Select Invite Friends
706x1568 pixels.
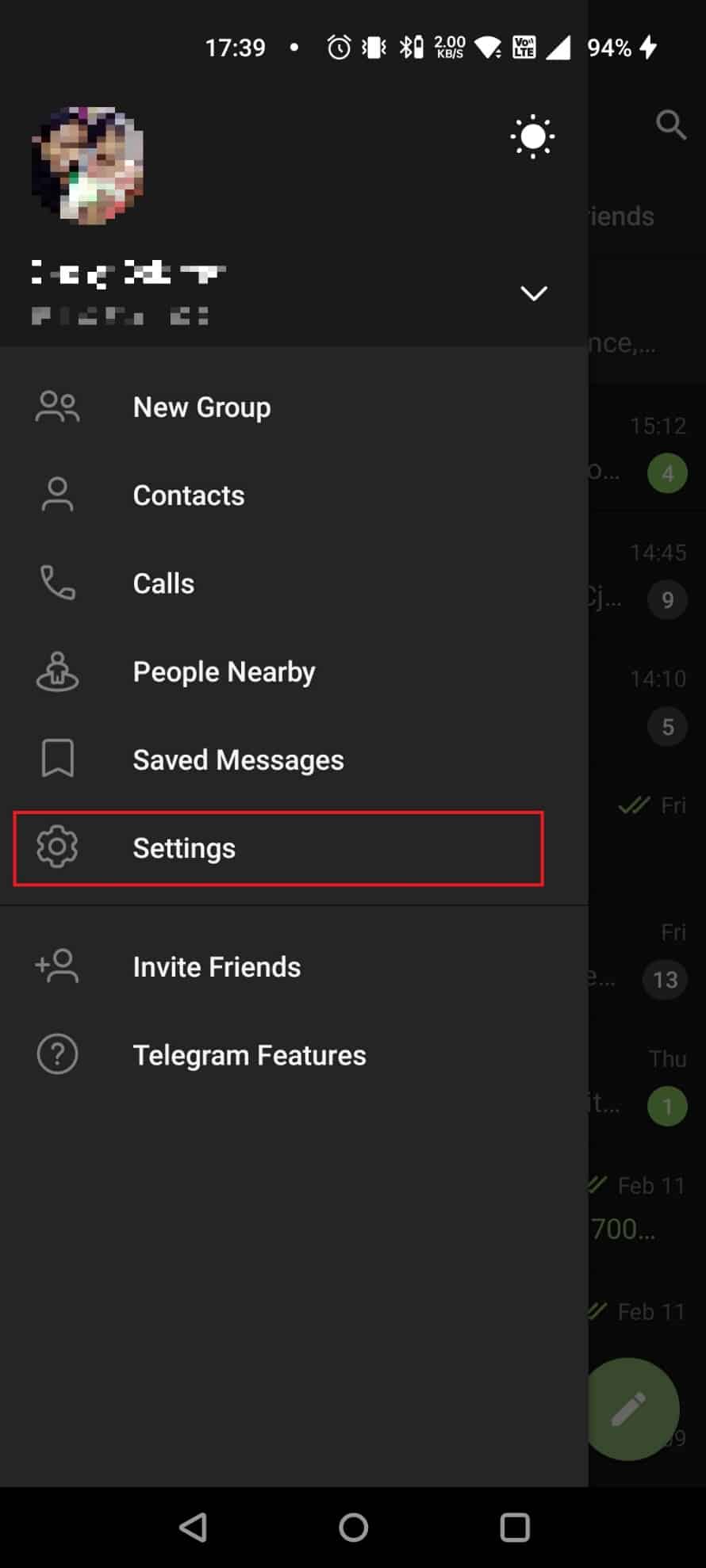(x=217, y=966)
